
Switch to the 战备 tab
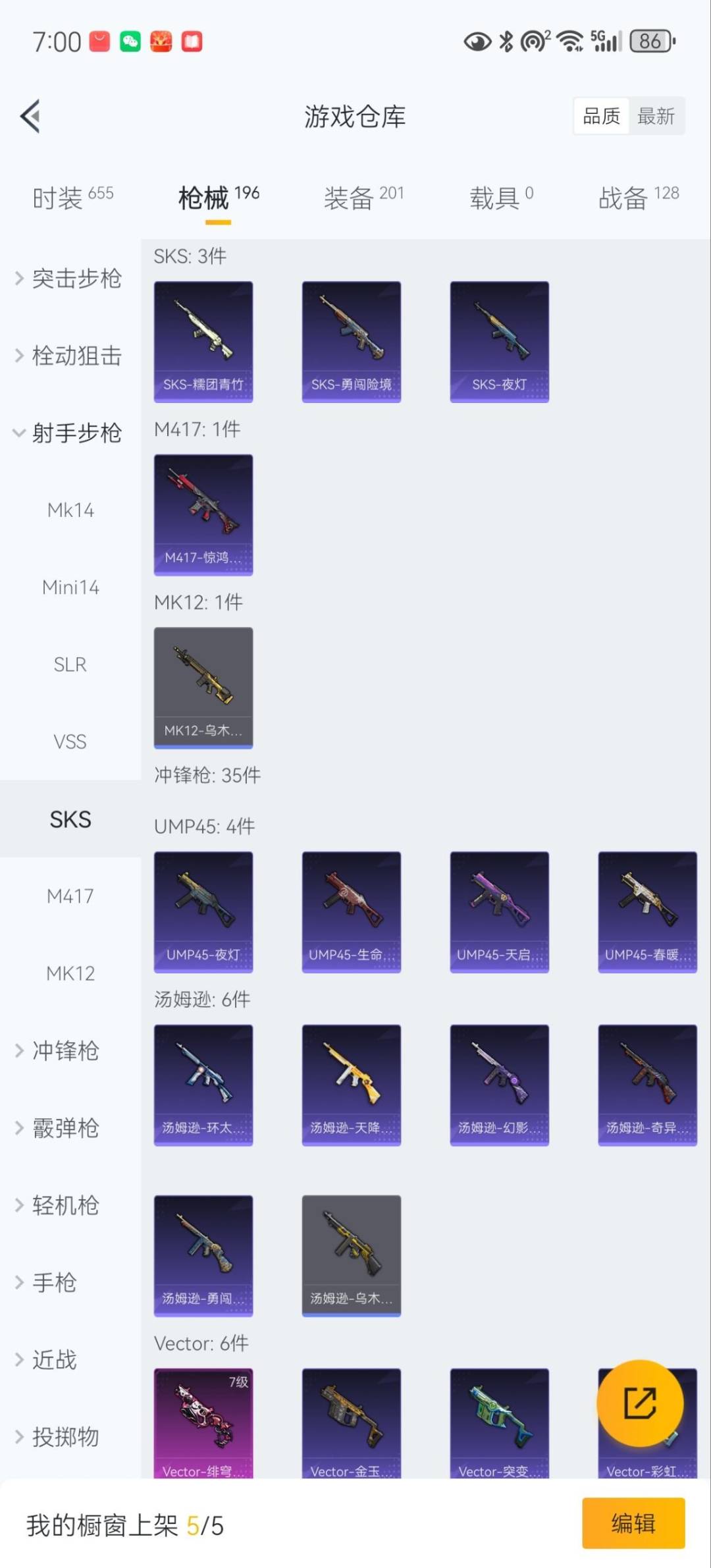638,197
